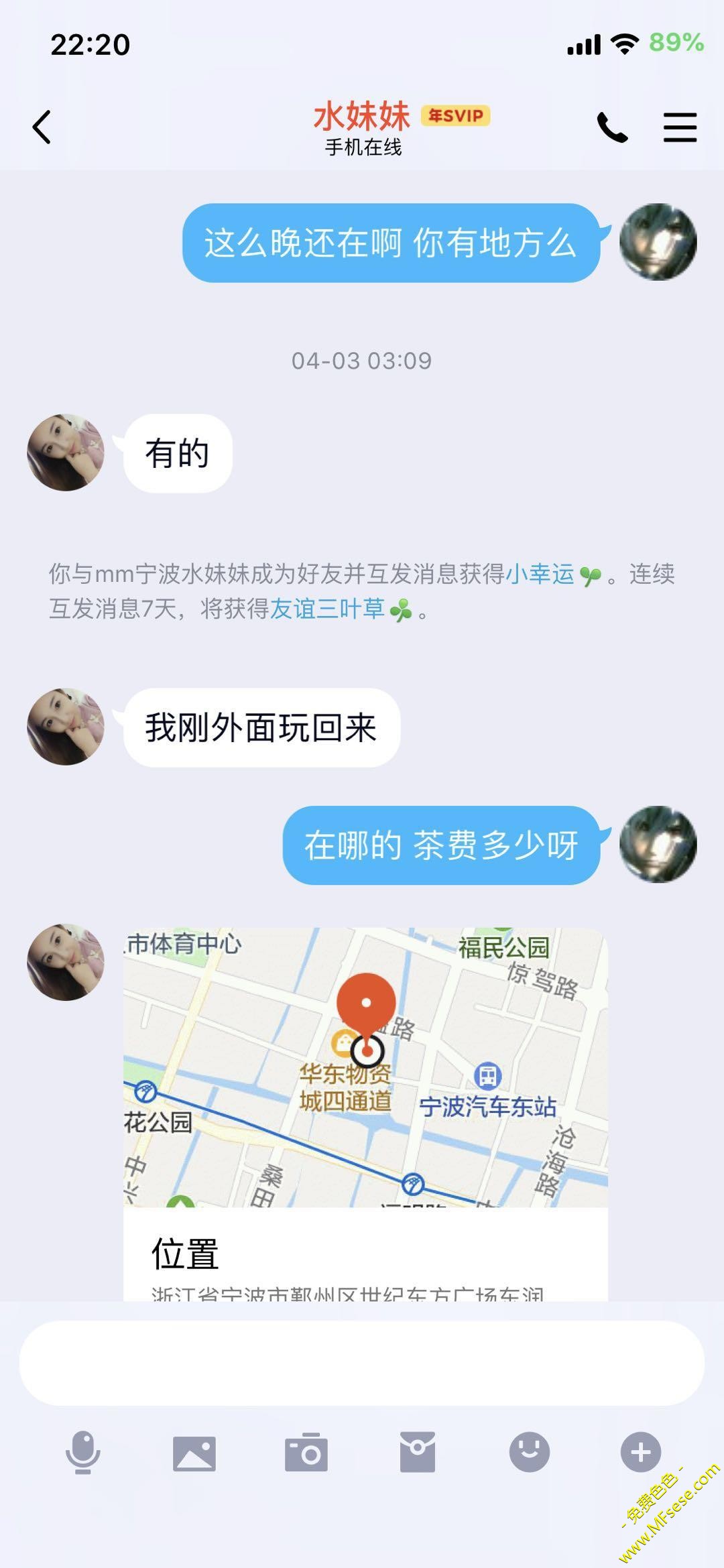The height and width of the screenshot is (1568, 724).
Task: Open the emoji panel
Action: (530, 1452)
